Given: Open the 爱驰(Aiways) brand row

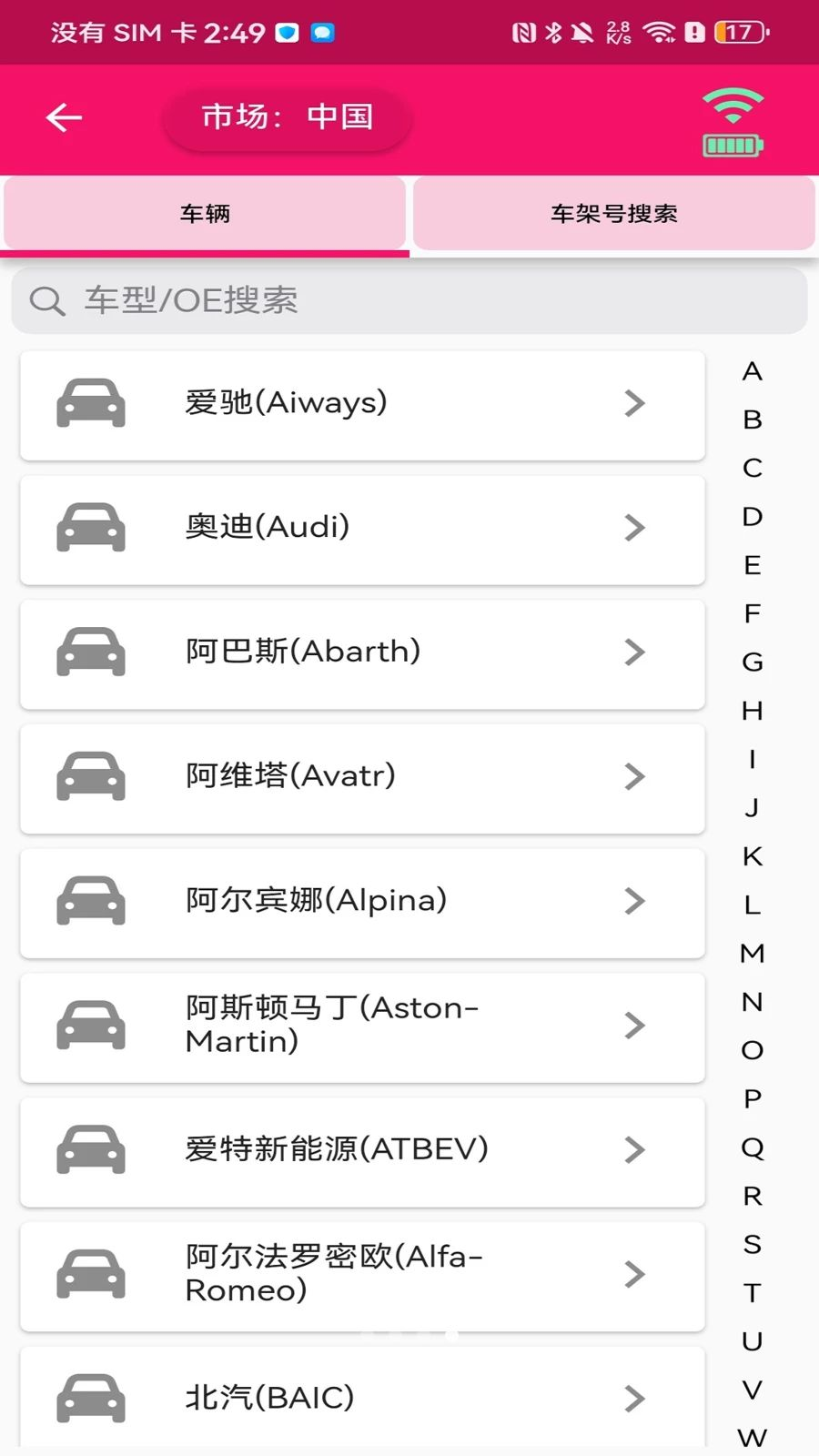Looking at the screenshot, I should click(x=362, y=404).
